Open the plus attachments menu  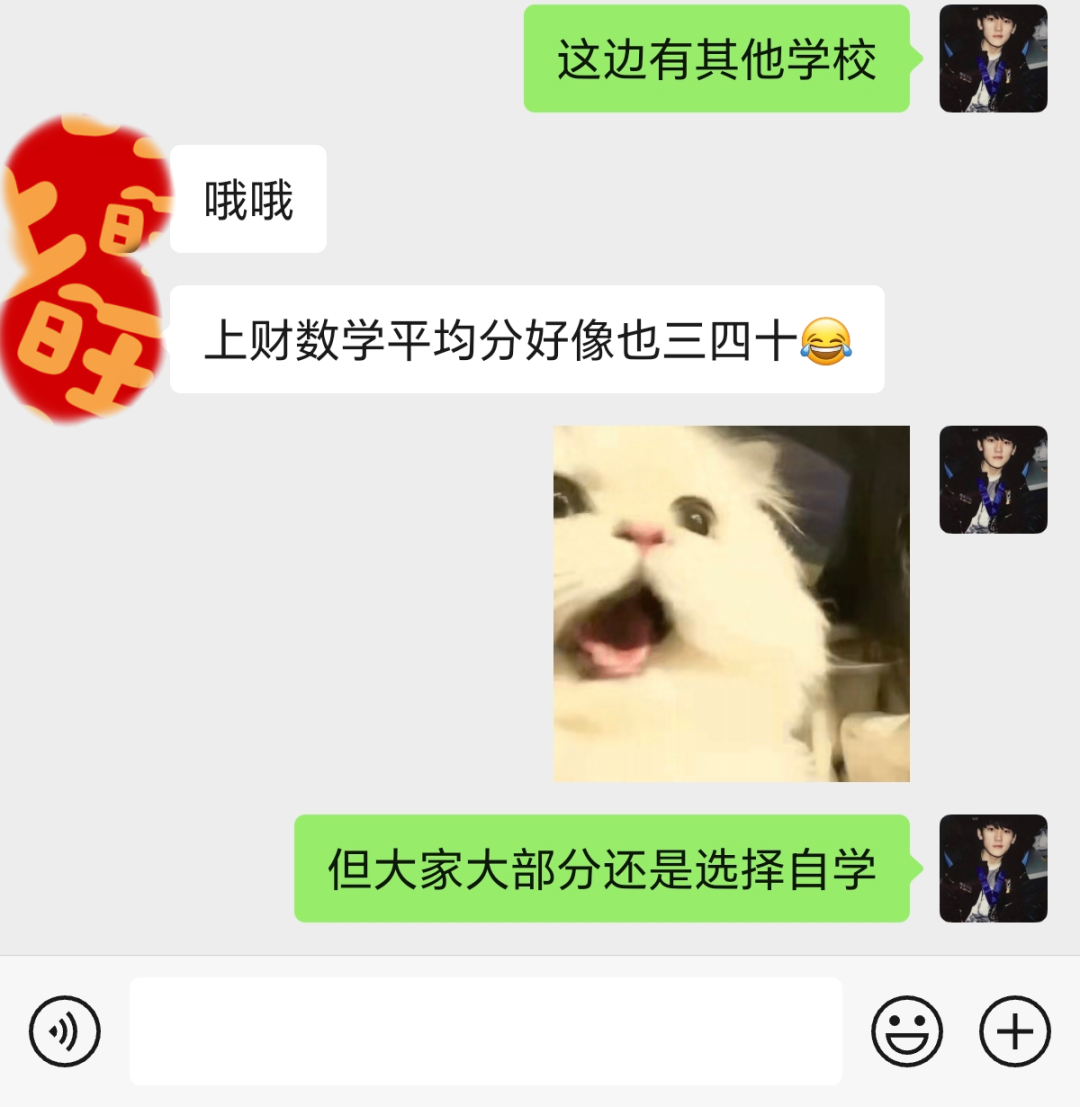(x=1014, y=1031)
